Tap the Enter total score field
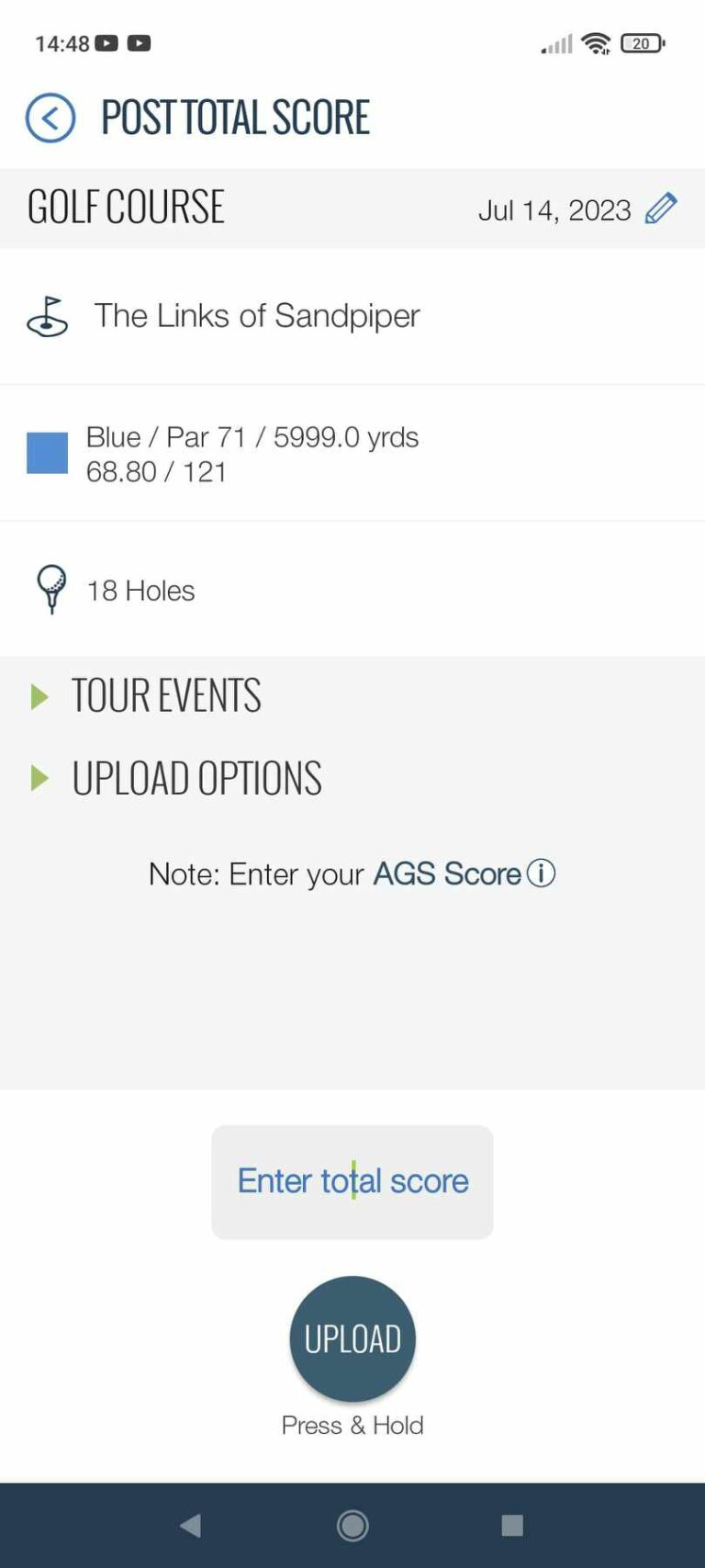Screen dimensions: 705x1568 point(352,1181)
